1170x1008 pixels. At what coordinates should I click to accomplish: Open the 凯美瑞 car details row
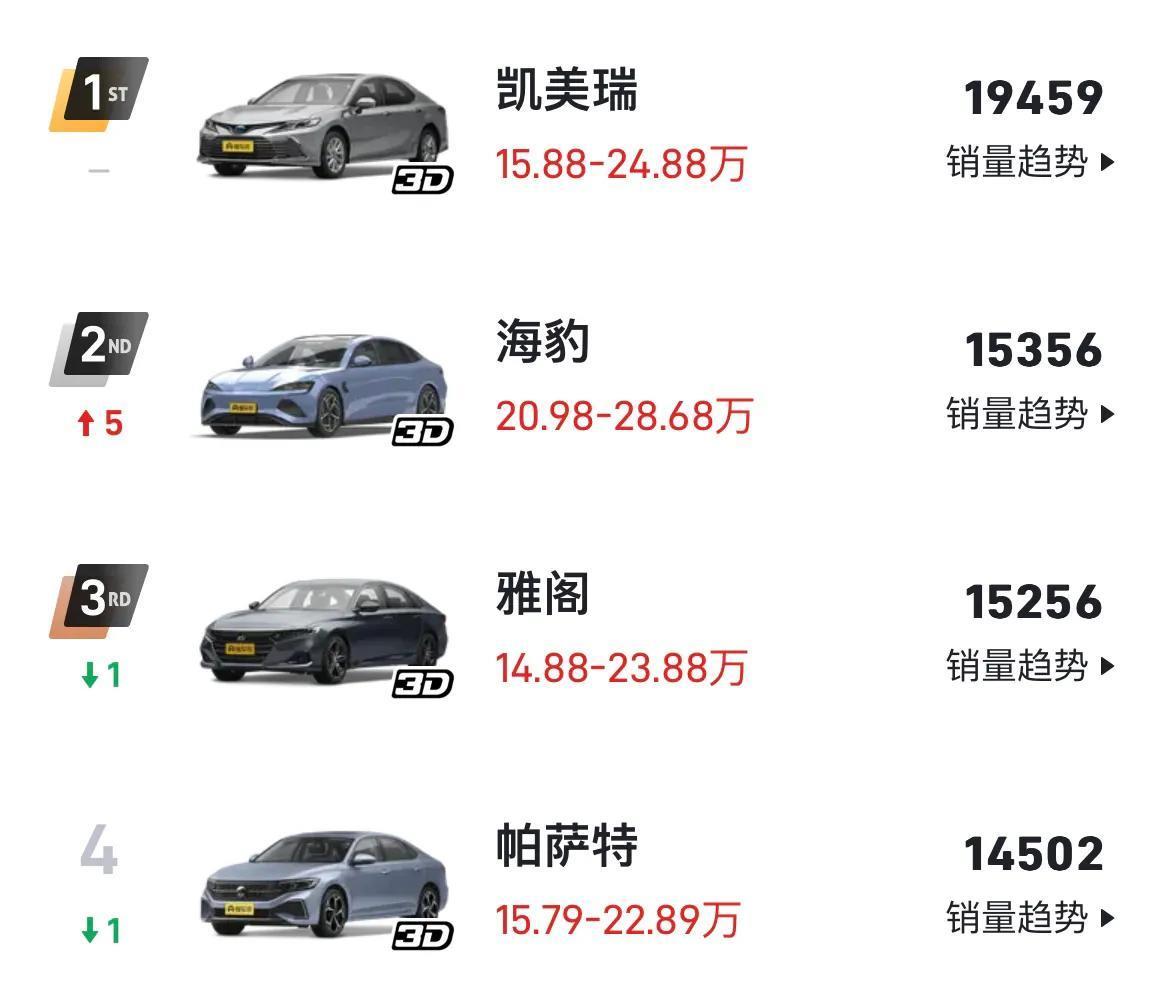[x=566, y=92]
